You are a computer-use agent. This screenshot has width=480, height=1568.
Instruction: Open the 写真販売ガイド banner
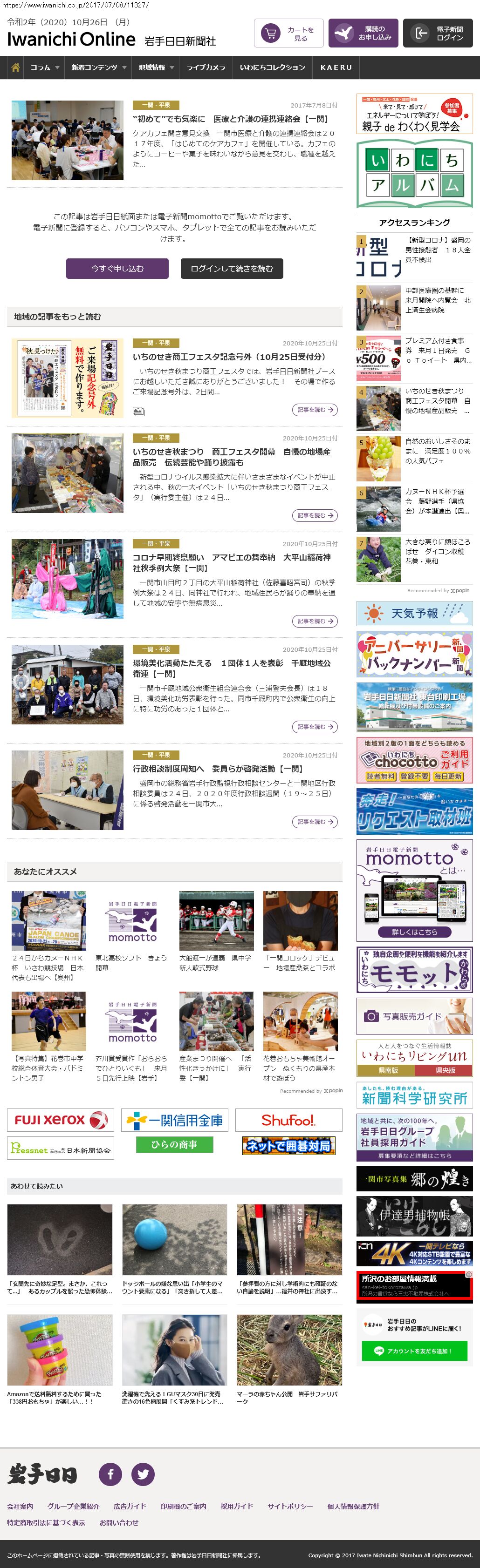pos(414,1016)
